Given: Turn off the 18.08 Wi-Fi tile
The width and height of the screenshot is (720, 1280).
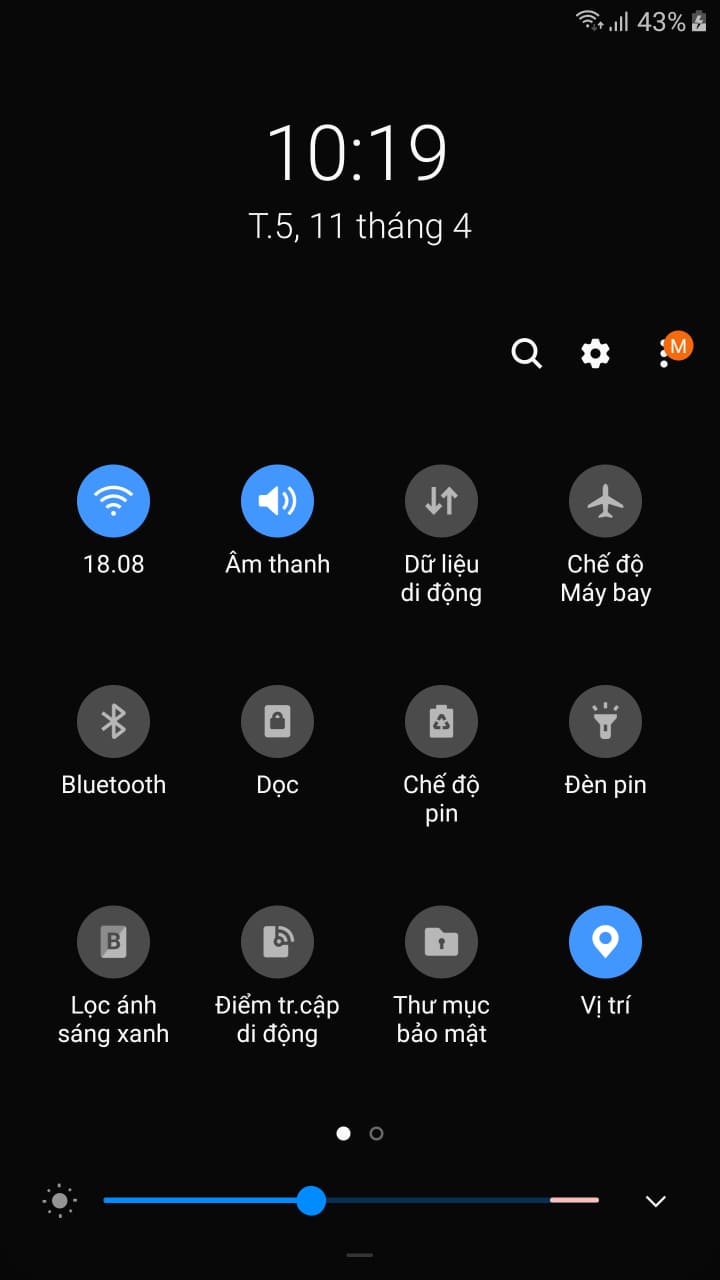Looking at the screenshot, I should [113, 501].
